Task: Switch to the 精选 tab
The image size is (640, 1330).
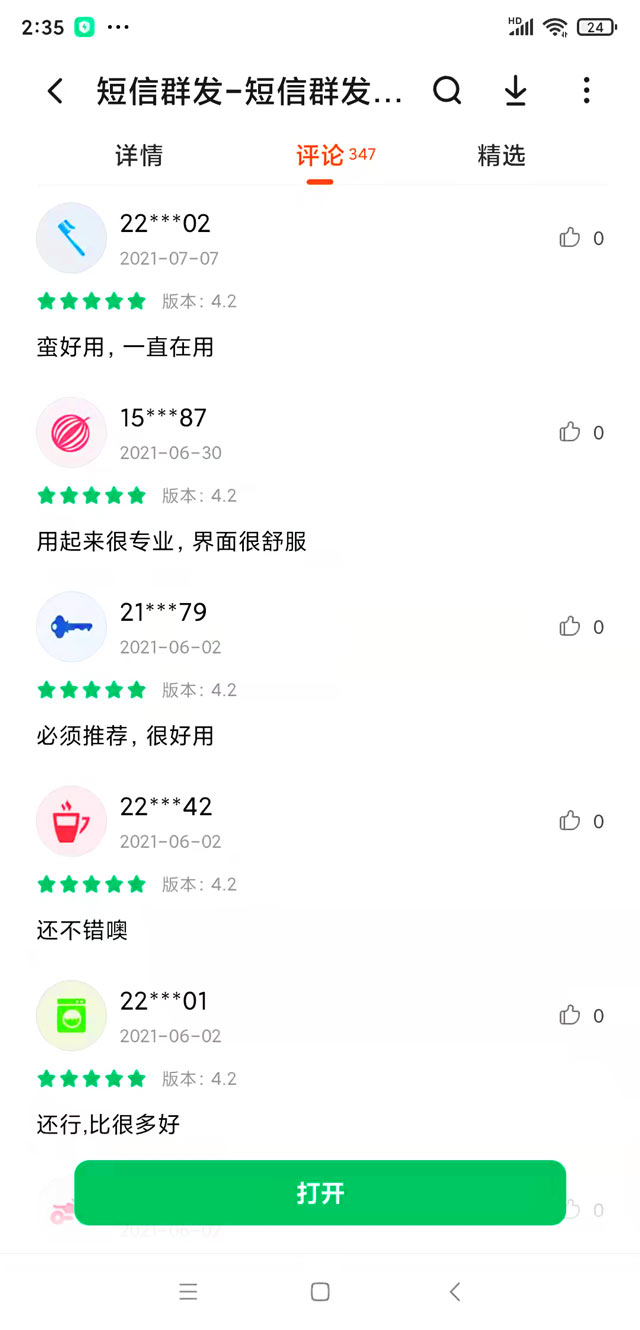Action: [501, 156]
